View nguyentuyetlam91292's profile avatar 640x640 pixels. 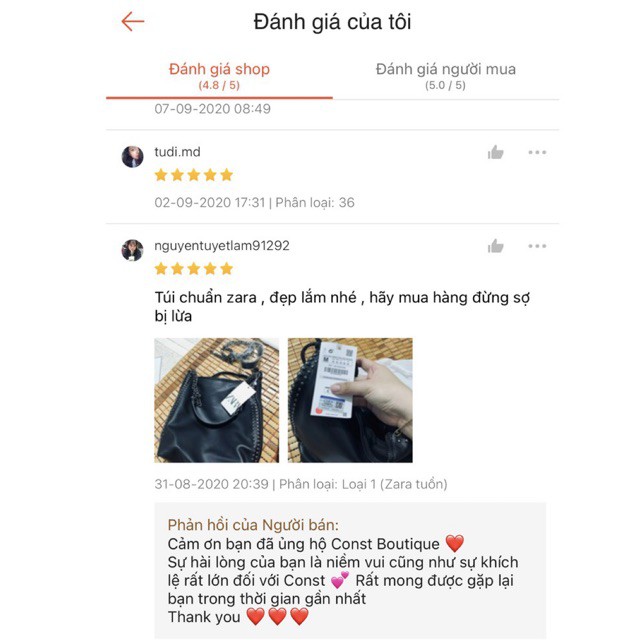click(x=132, y=250)
